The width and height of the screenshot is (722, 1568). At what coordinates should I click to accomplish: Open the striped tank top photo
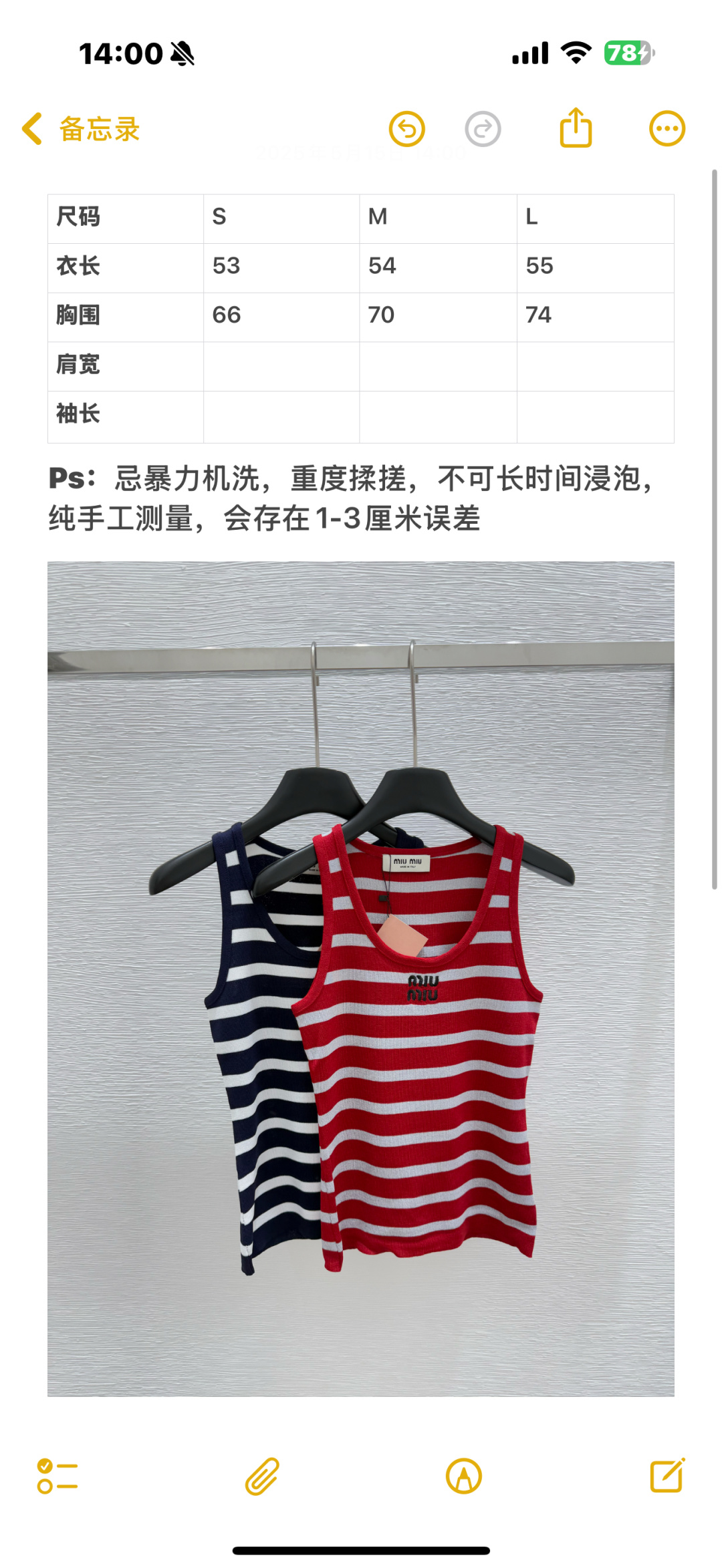[361, 978]
